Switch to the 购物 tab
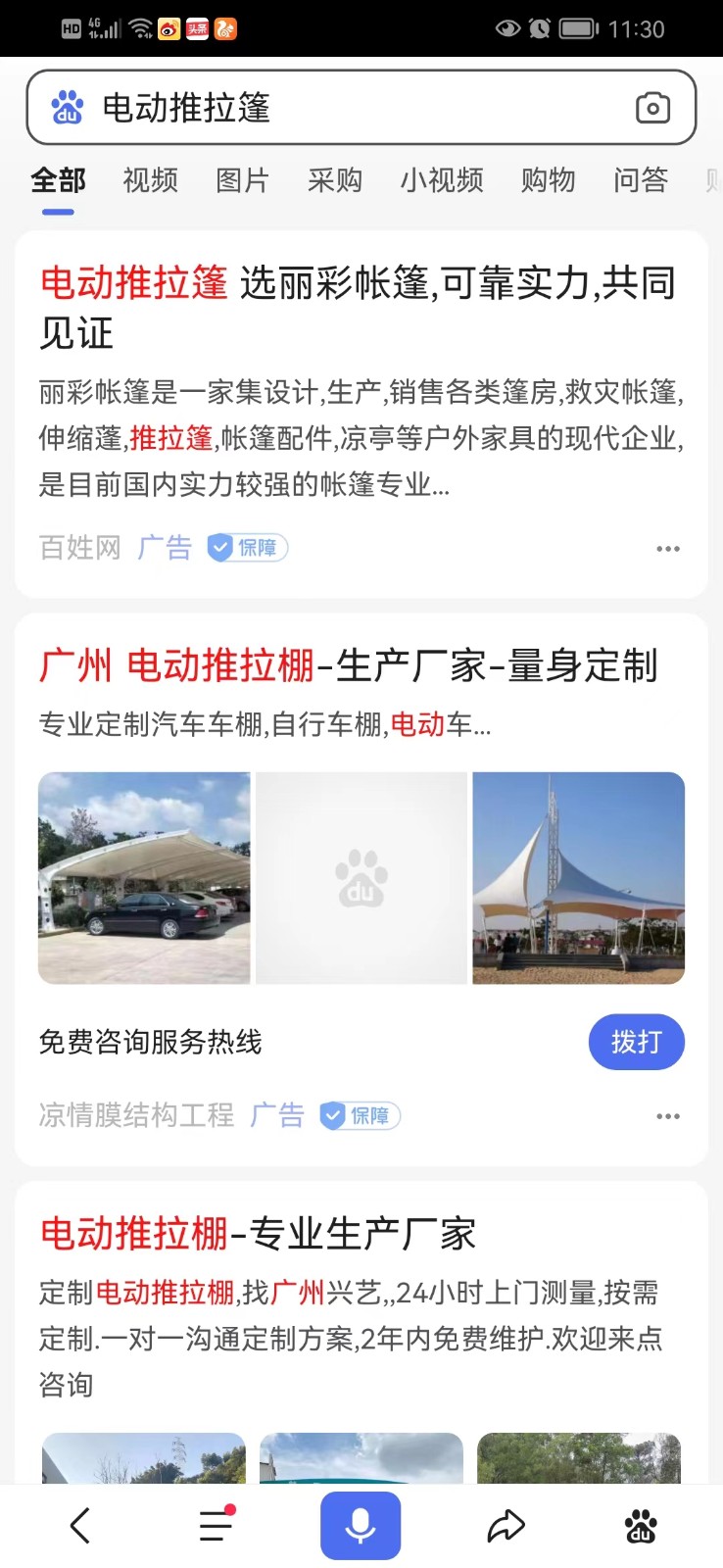The width and height of the screenshot is (723, 1568). click(x=547, y=180)
